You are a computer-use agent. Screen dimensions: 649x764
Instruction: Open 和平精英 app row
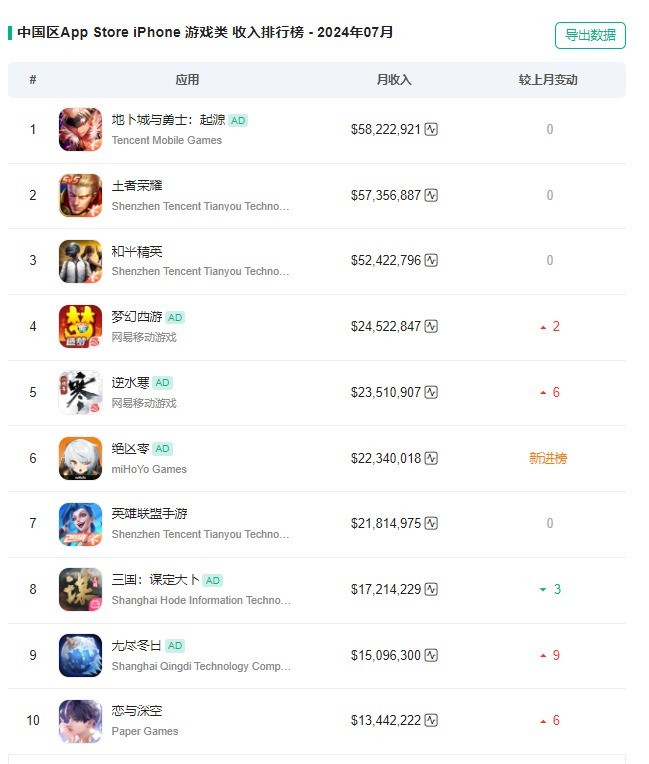137,252
